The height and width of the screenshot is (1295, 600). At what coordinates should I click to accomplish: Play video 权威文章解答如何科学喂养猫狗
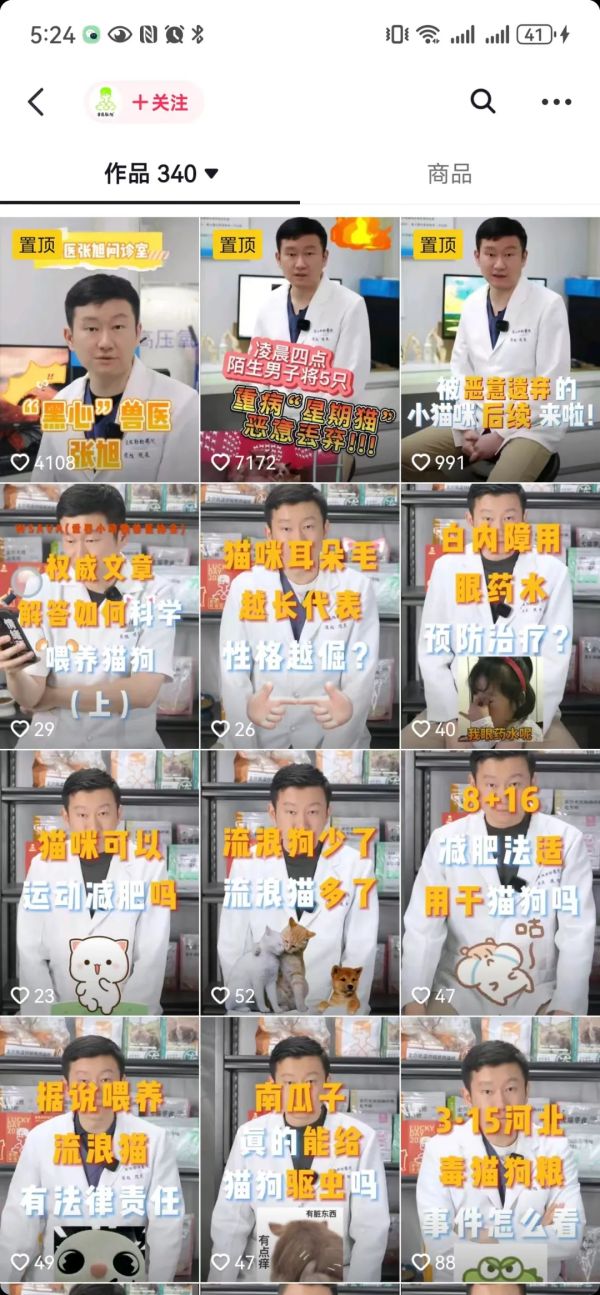pos(99,616)
